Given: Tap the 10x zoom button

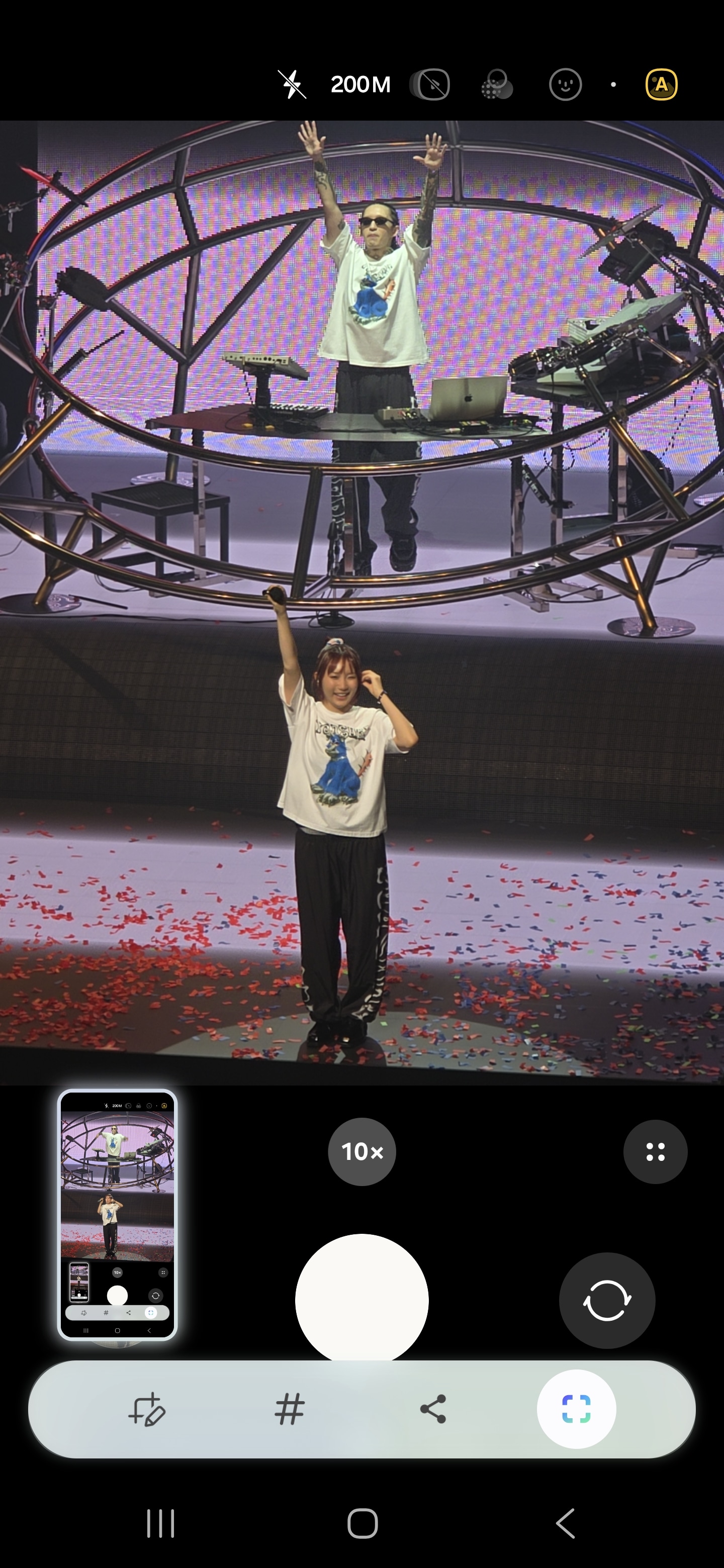Looking at the screenshot, I should (361, 1151).
